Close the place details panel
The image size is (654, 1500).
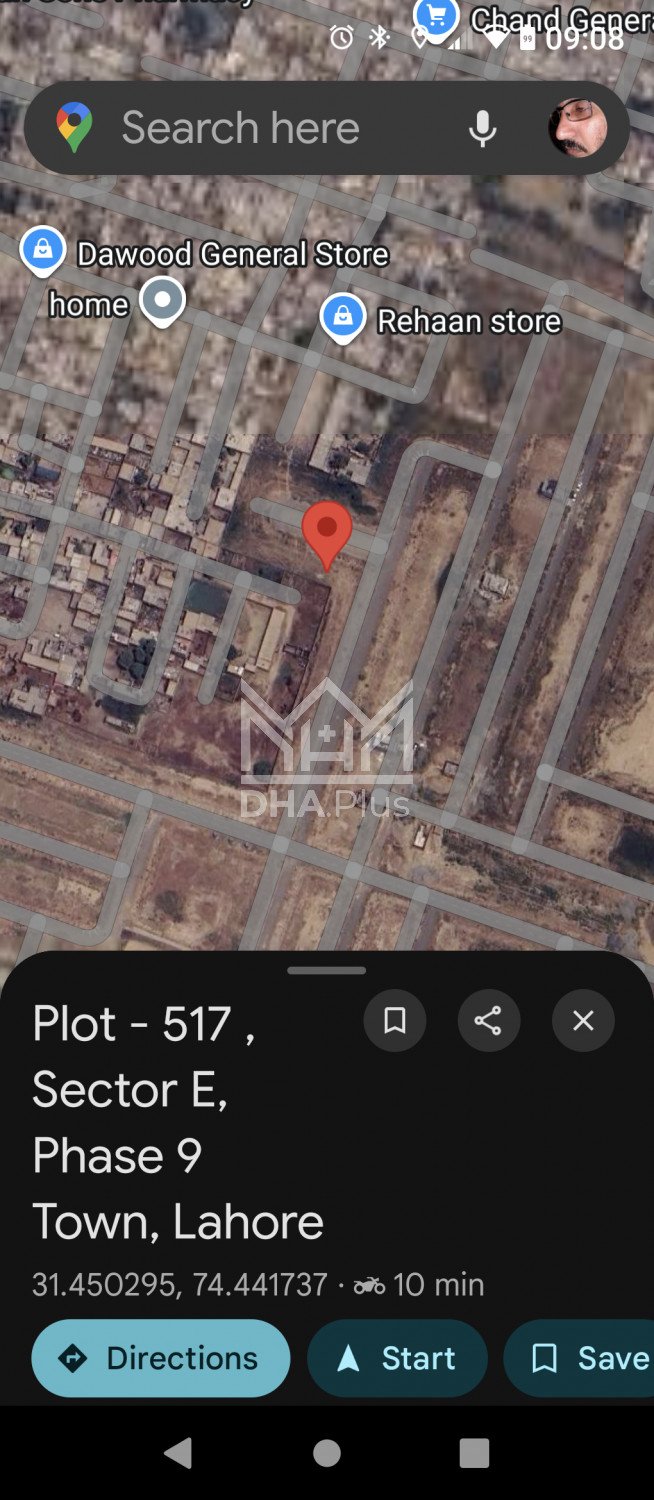pyautogui.click(x=583, y=1020)
